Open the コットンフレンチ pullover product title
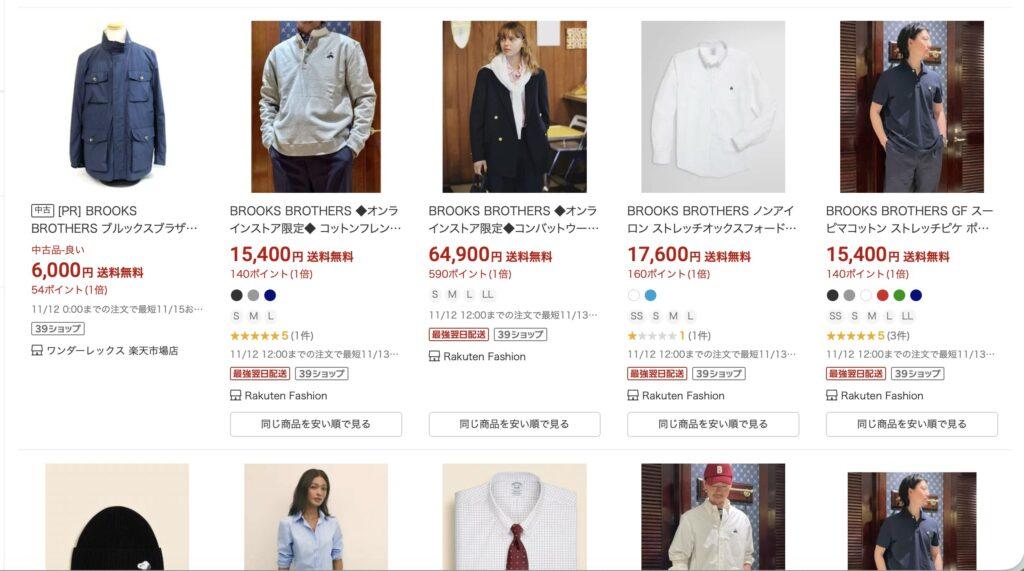Screen dimensions: 1024x571 (x=314, y=219)
